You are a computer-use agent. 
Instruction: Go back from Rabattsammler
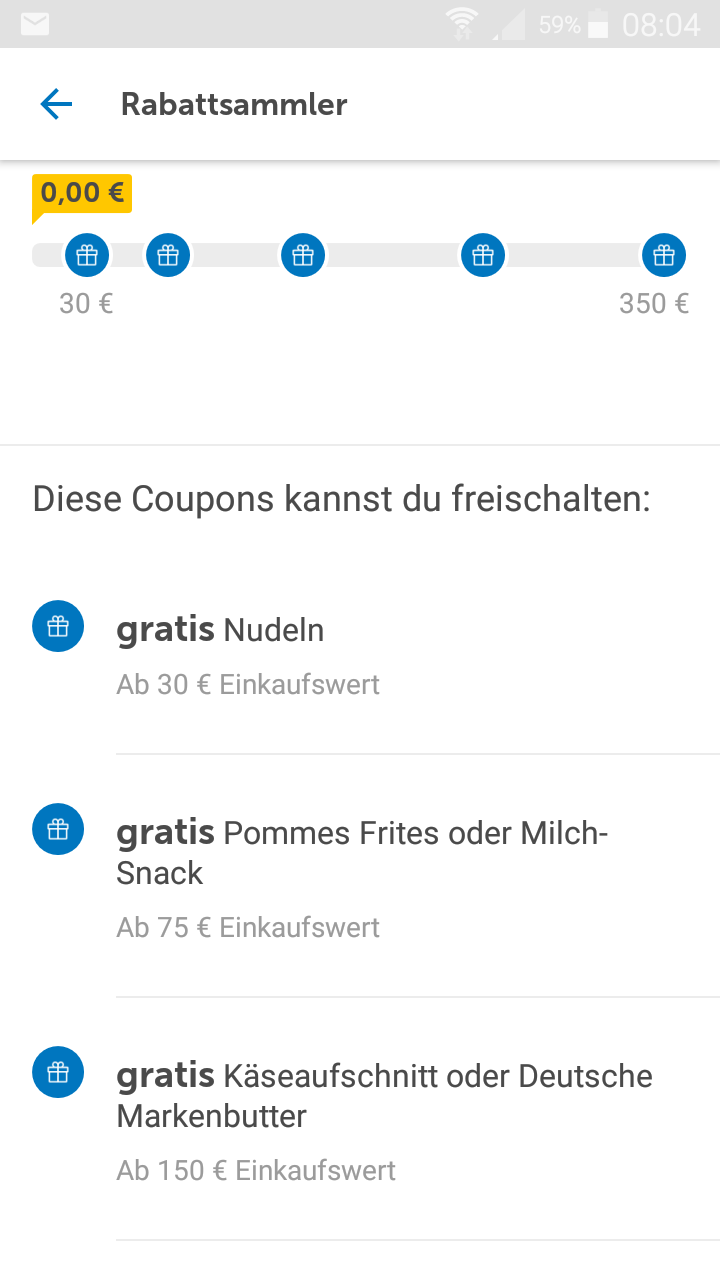(56, 104)
